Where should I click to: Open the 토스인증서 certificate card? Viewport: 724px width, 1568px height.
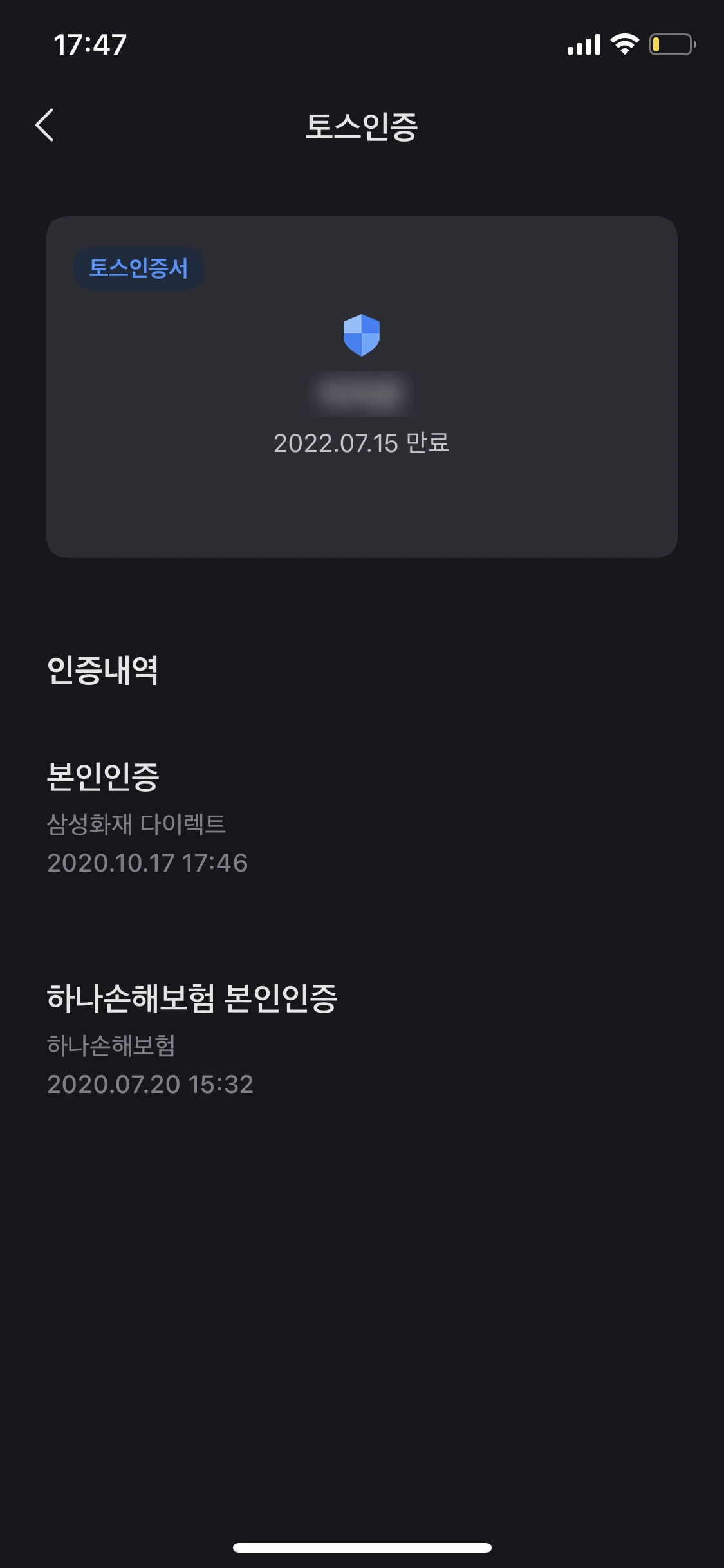tap(362, 387)
